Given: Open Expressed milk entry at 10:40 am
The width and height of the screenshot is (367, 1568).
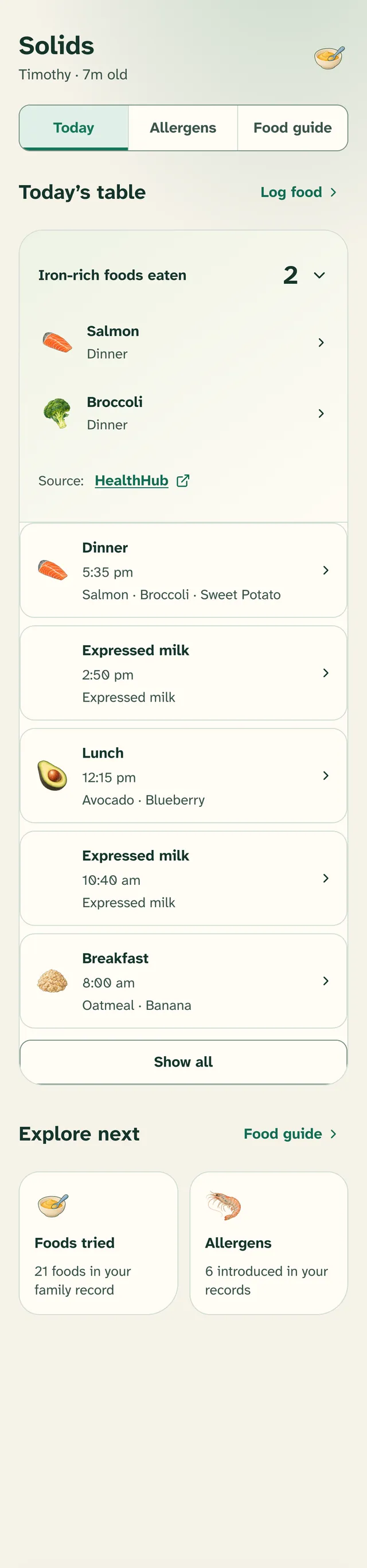Looking at the screenshot, I should click(183, 879).
